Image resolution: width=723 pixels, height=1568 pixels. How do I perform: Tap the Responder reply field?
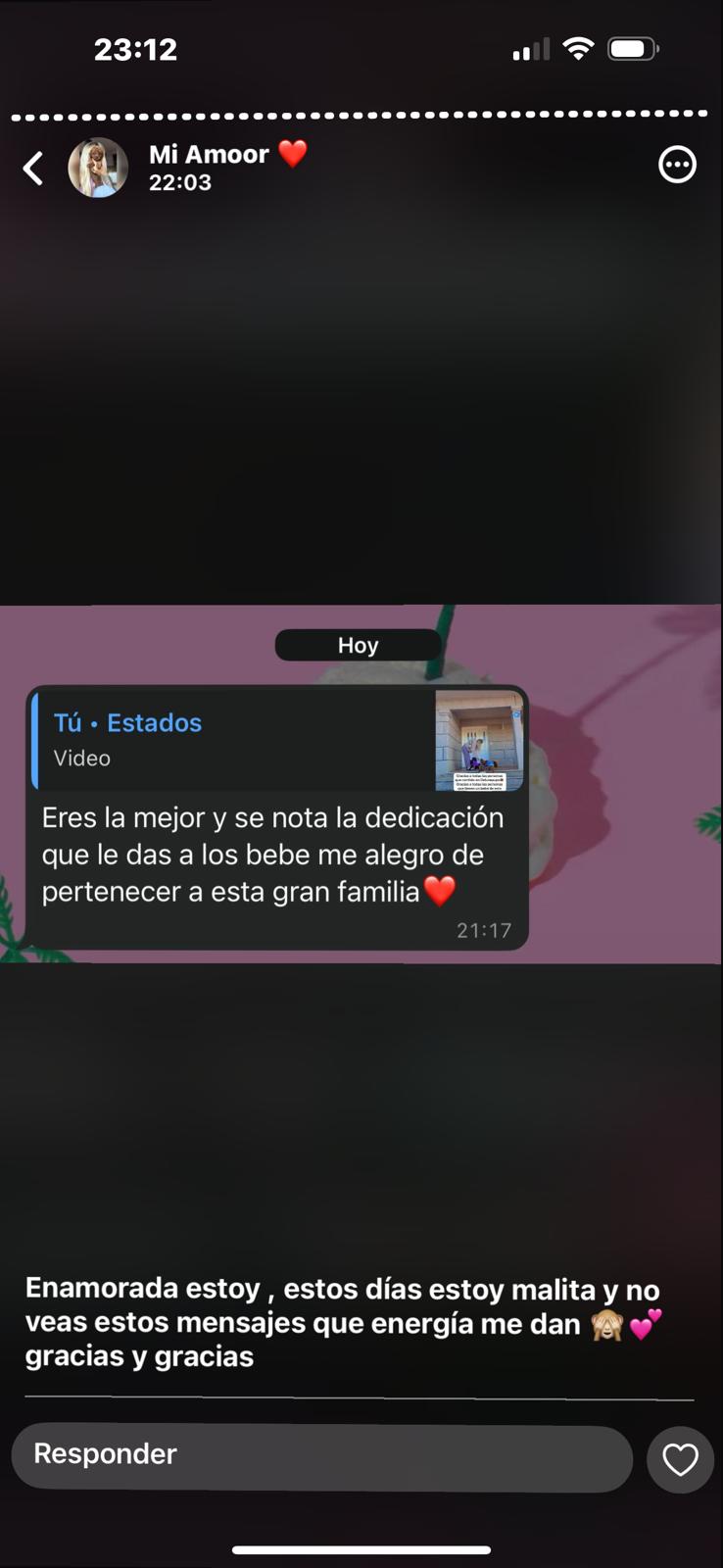[x=321, y=1456]
